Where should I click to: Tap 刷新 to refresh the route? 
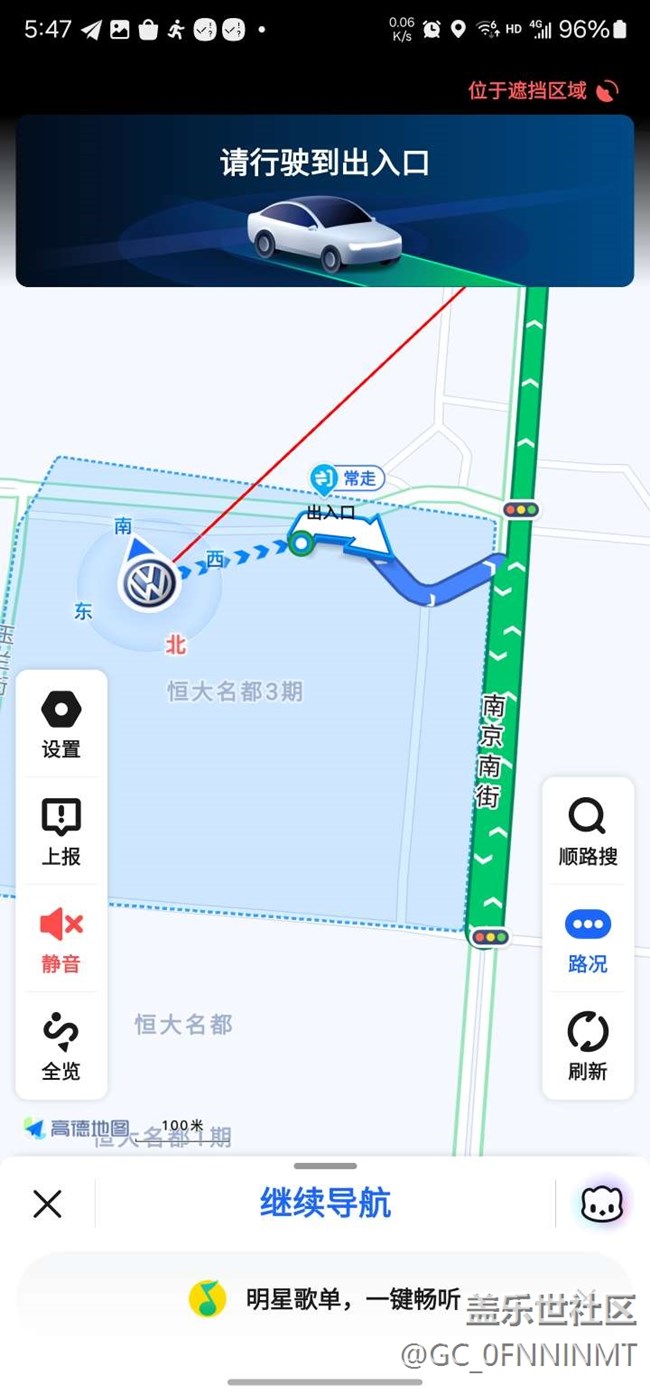pyautogui.click(x=588, y=1045)
